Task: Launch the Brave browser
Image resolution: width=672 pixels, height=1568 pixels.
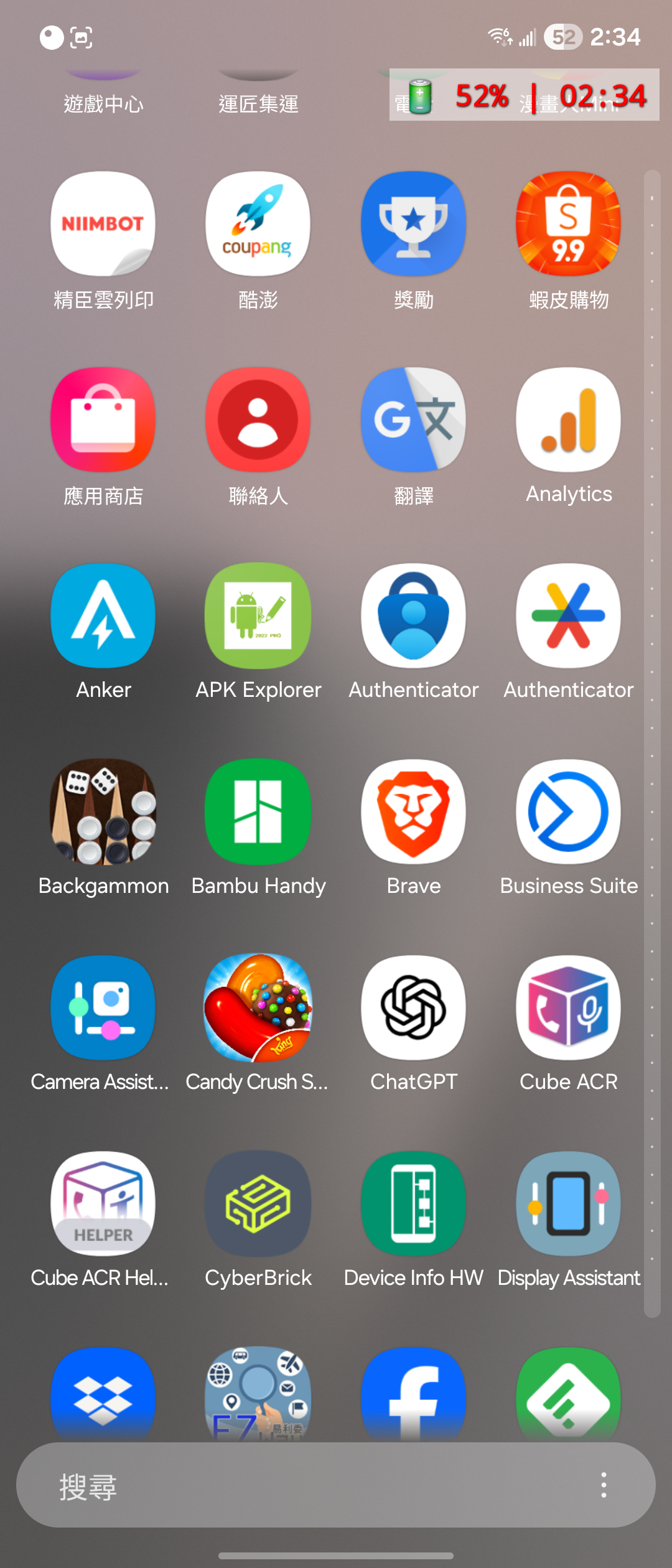Action: (x=413, y=812)
